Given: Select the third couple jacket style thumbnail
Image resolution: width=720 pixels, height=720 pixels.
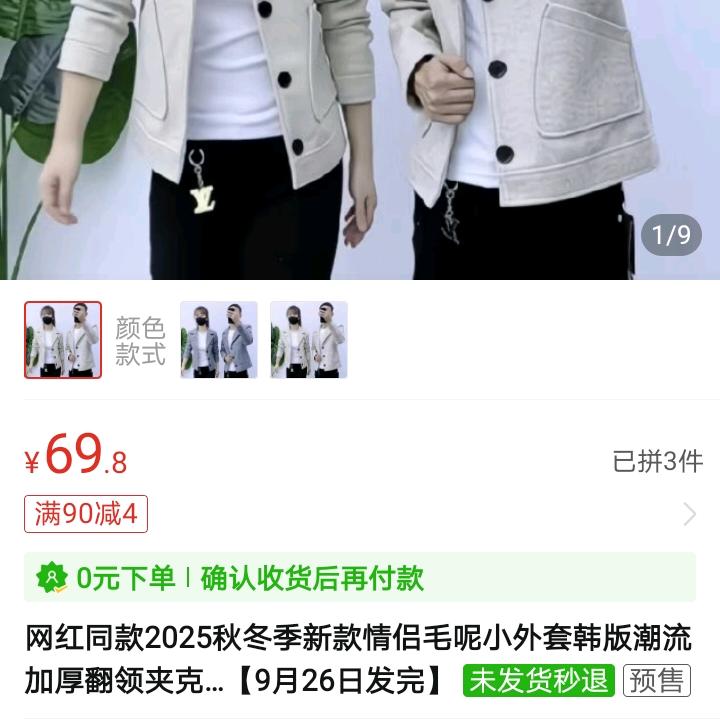Looking at the screenshot, I should point(309,340).
